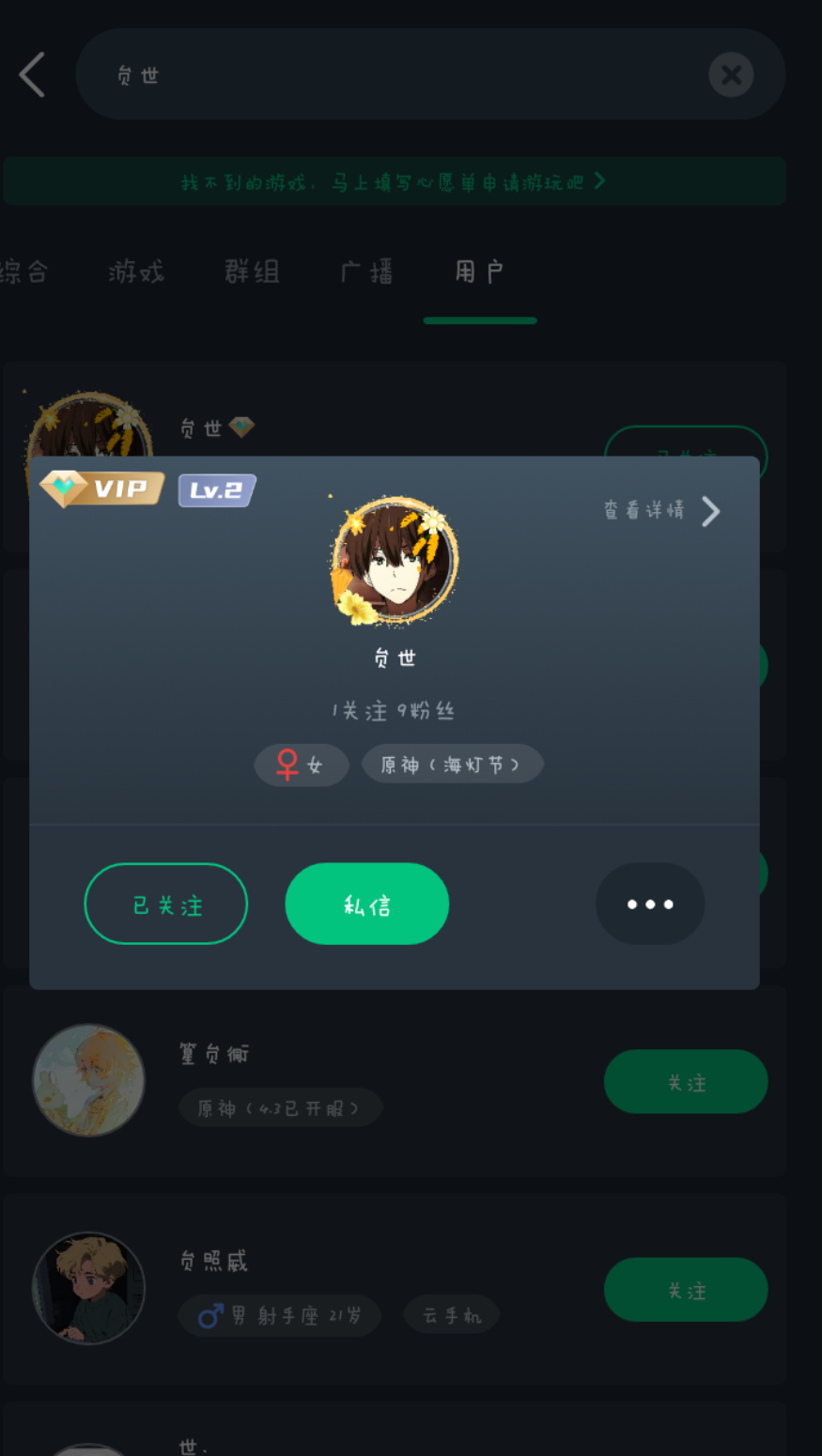Open 查看详情 on the profile popup
Viewport: 822px width, 1456px height.
click(x=662, y=511)
